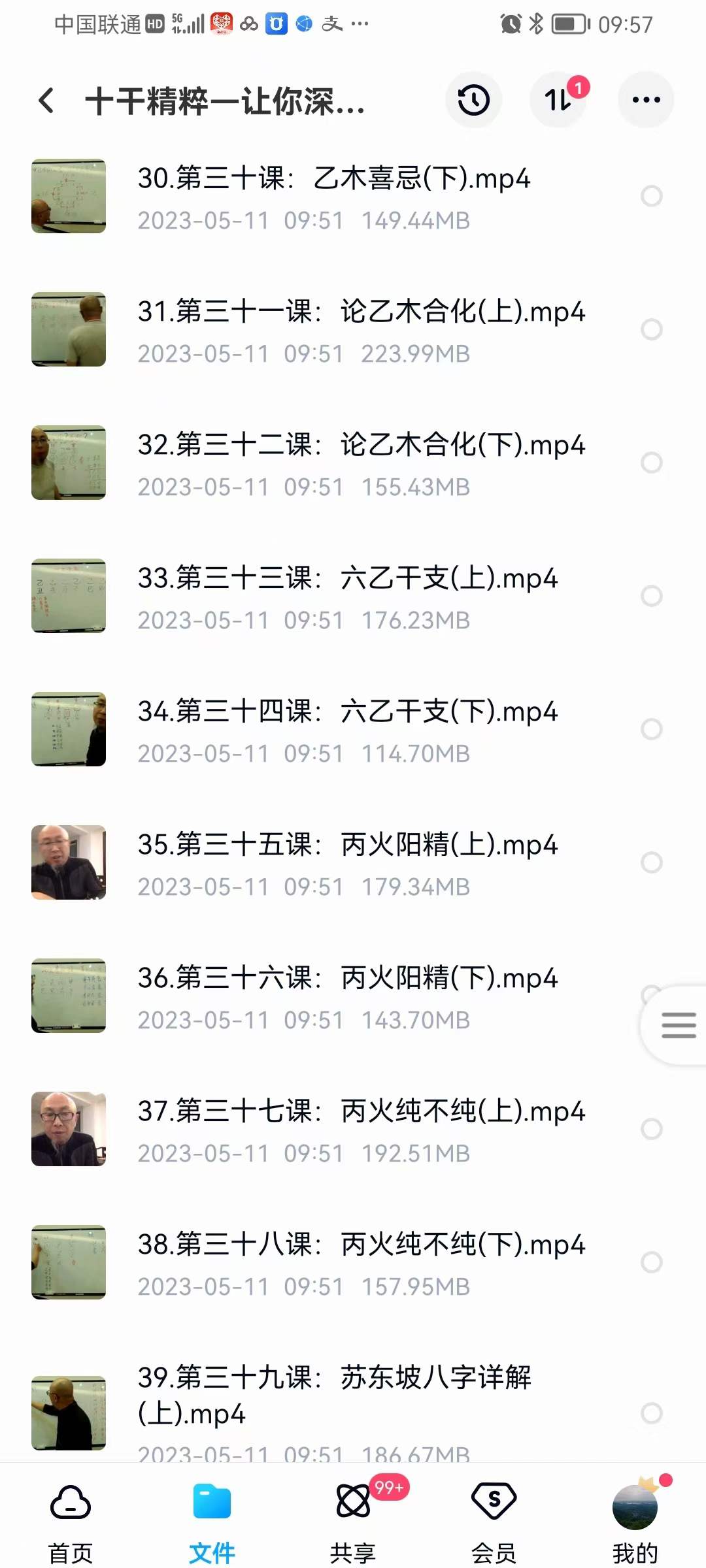Open the three-dot overflow menu
Screen dimensions: 706x1568
tap(646, 100)
